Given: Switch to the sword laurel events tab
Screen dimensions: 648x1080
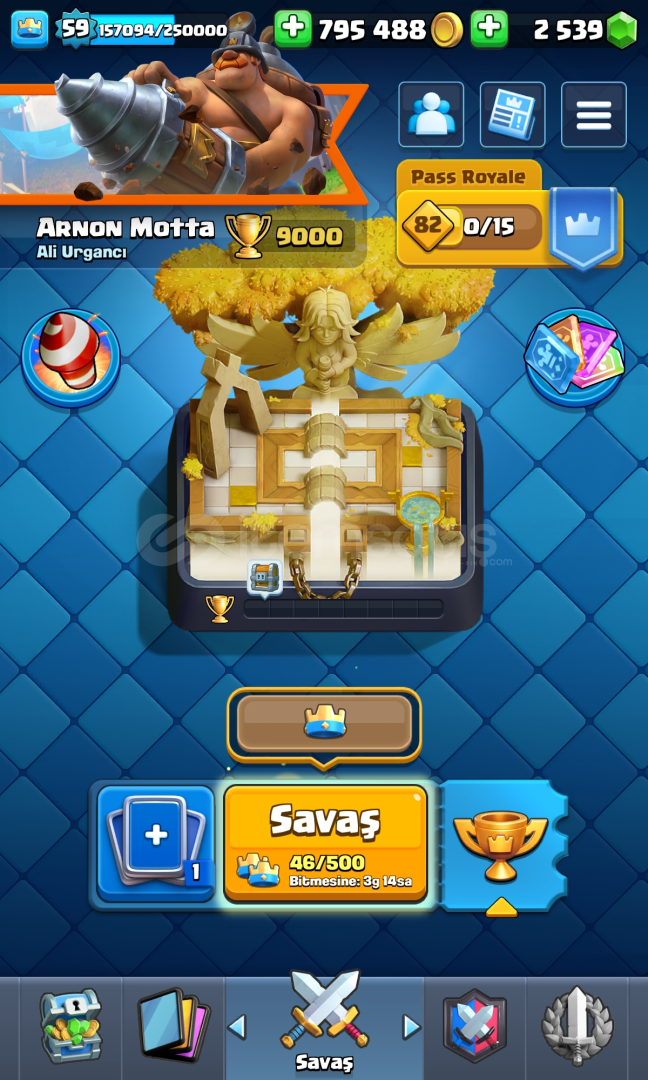Looking at the screenshot, I should click(577, 1026).
